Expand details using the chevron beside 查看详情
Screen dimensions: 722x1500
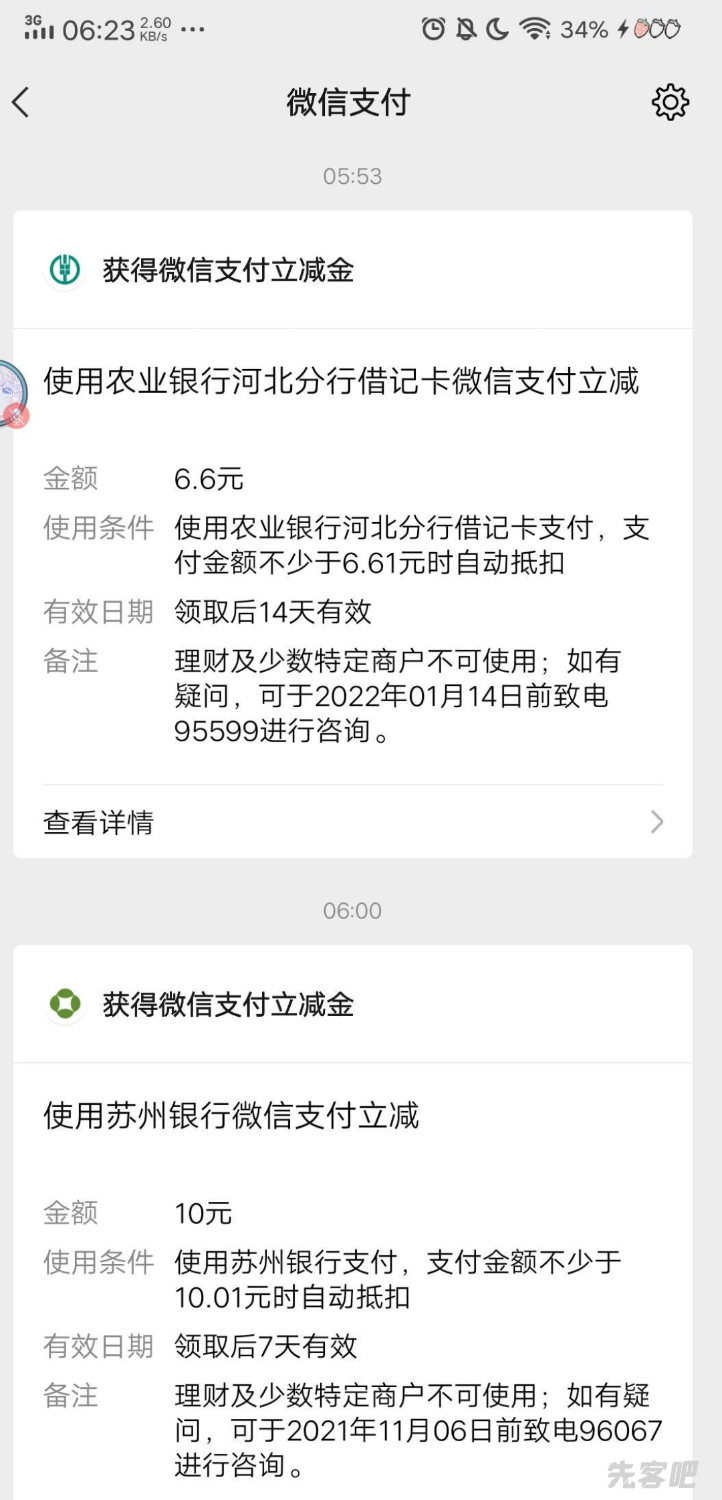click(x=655, y=821)
